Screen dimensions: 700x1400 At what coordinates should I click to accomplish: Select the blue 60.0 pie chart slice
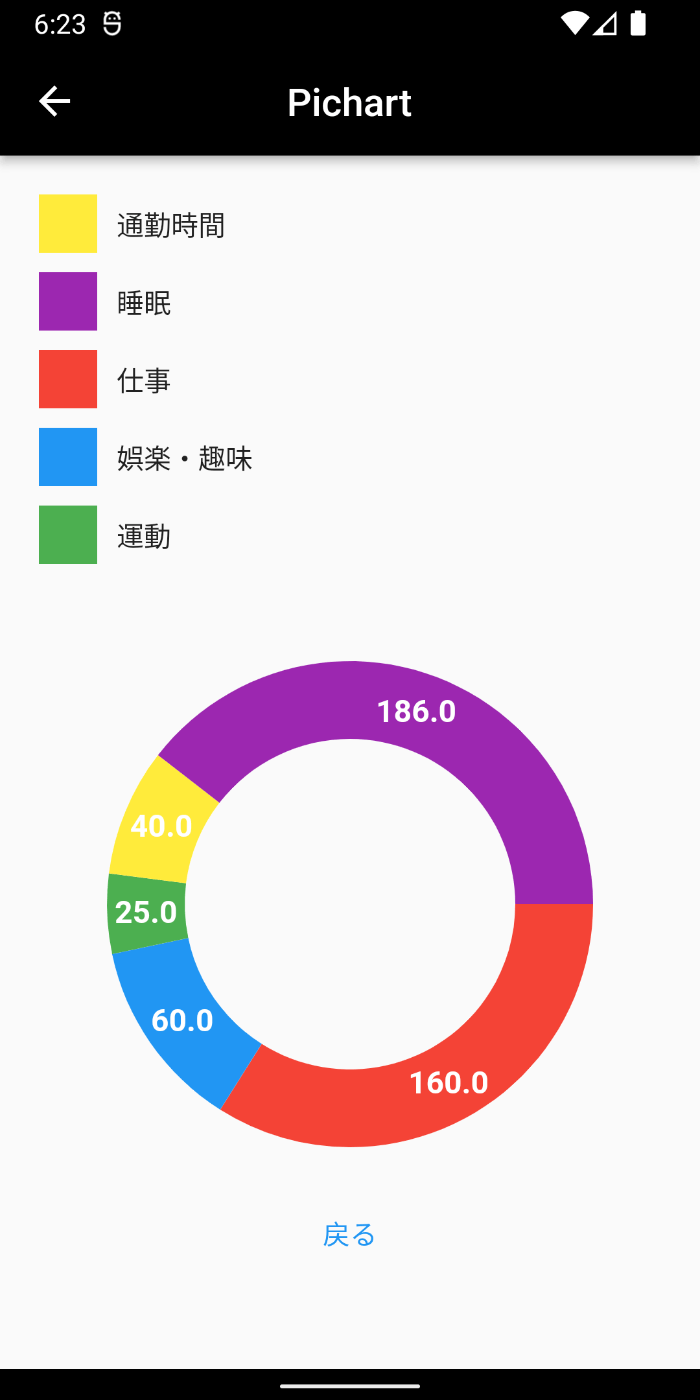181,1021
